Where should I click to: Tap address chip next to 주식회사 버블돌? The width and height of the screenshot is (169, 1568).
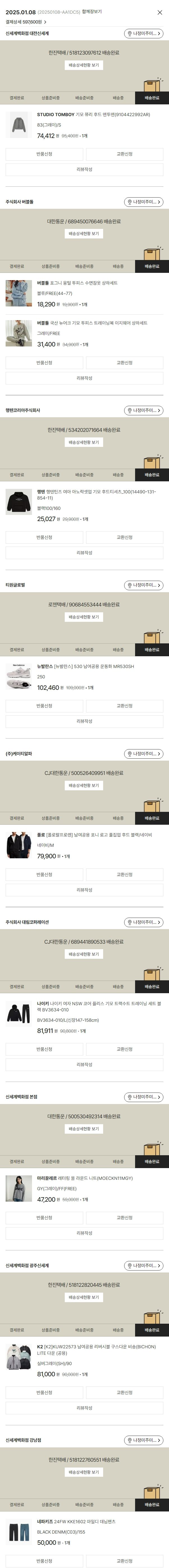click(x=143, y=202)
